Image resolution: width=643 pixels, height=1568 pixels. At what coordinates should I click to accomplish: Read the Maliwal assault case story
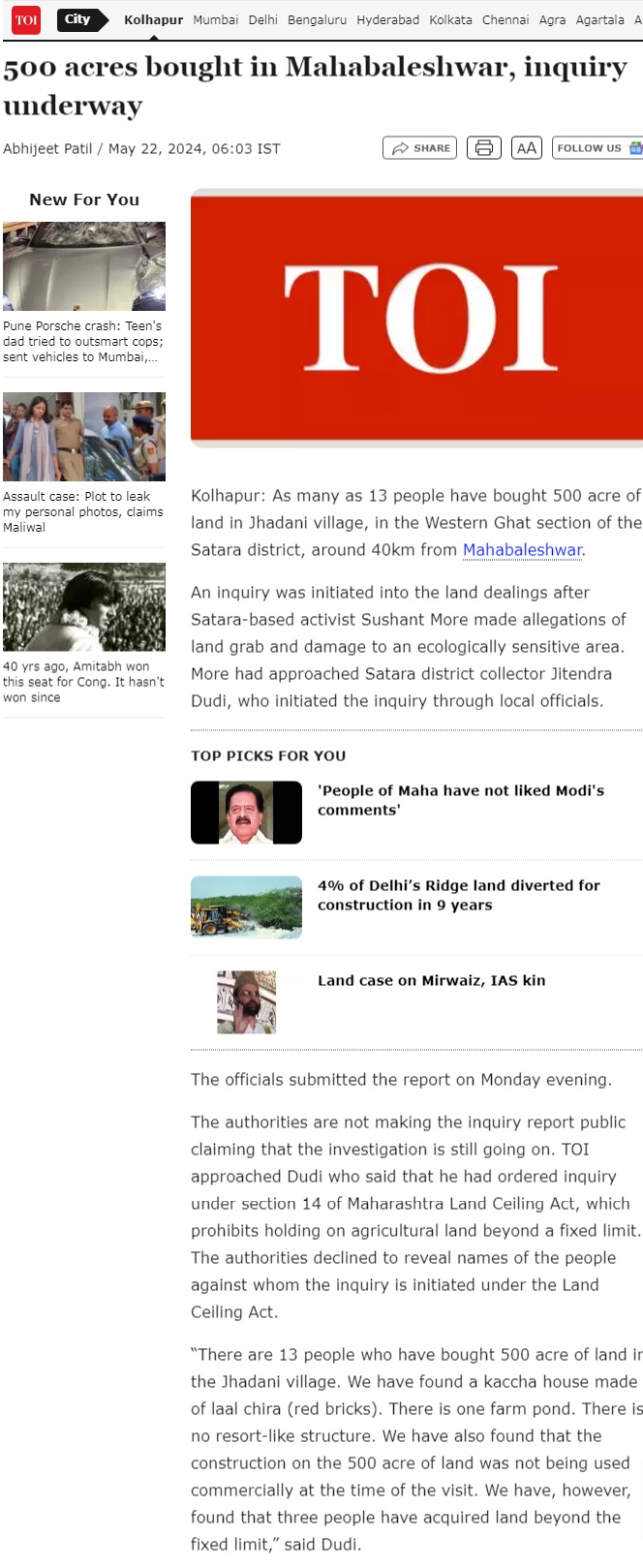(83, 511)
